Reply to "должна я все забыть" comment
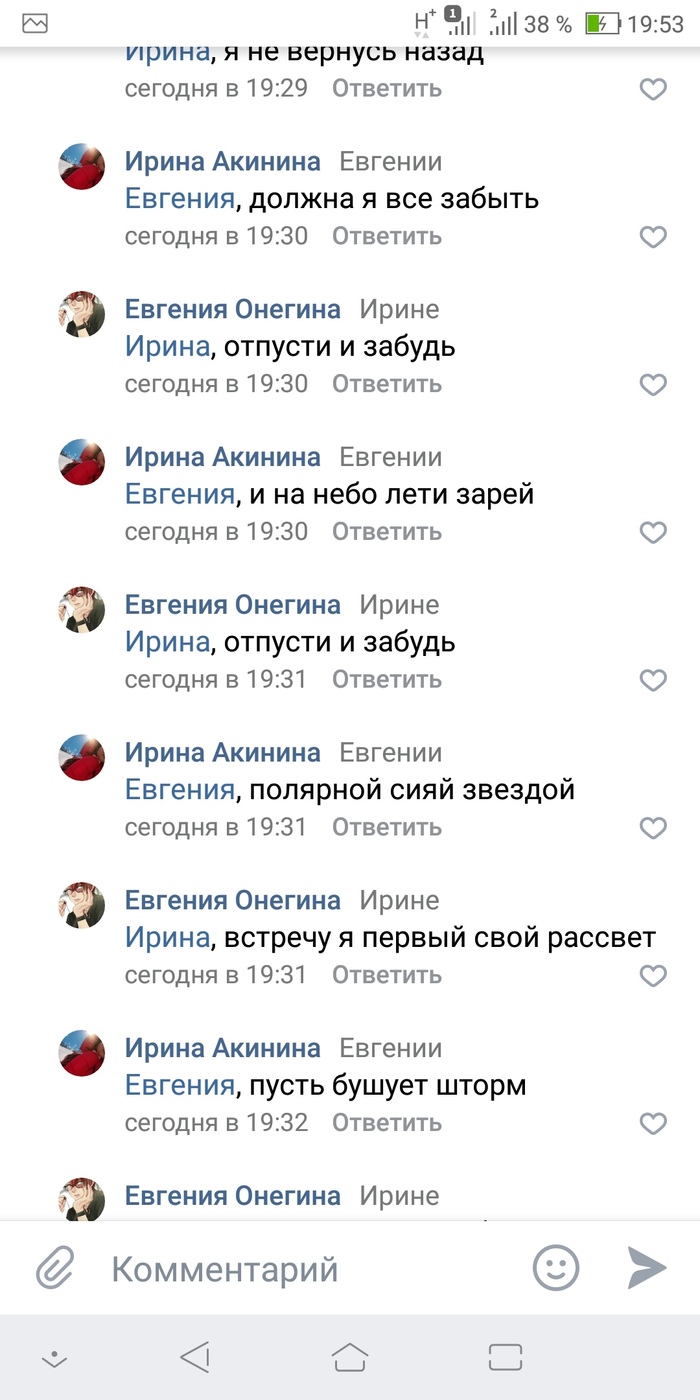Screen dimensions: 700x1400 pyautogui.click(x=386, y=236)
